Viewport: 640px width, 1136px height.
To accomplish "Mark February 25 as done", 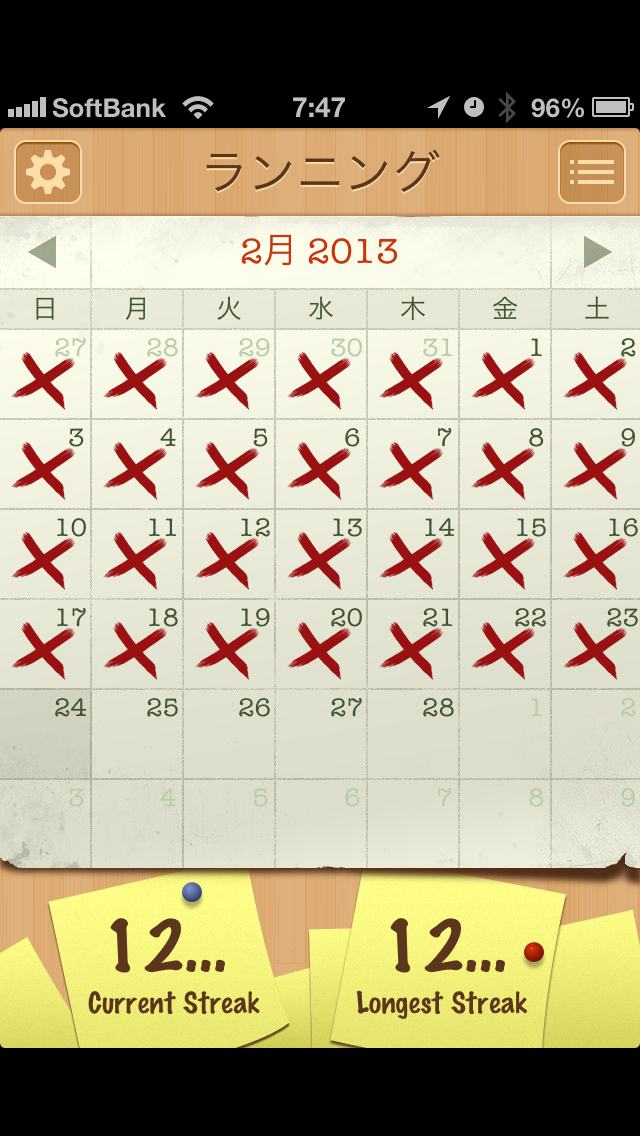I will (x=137, y=734).
